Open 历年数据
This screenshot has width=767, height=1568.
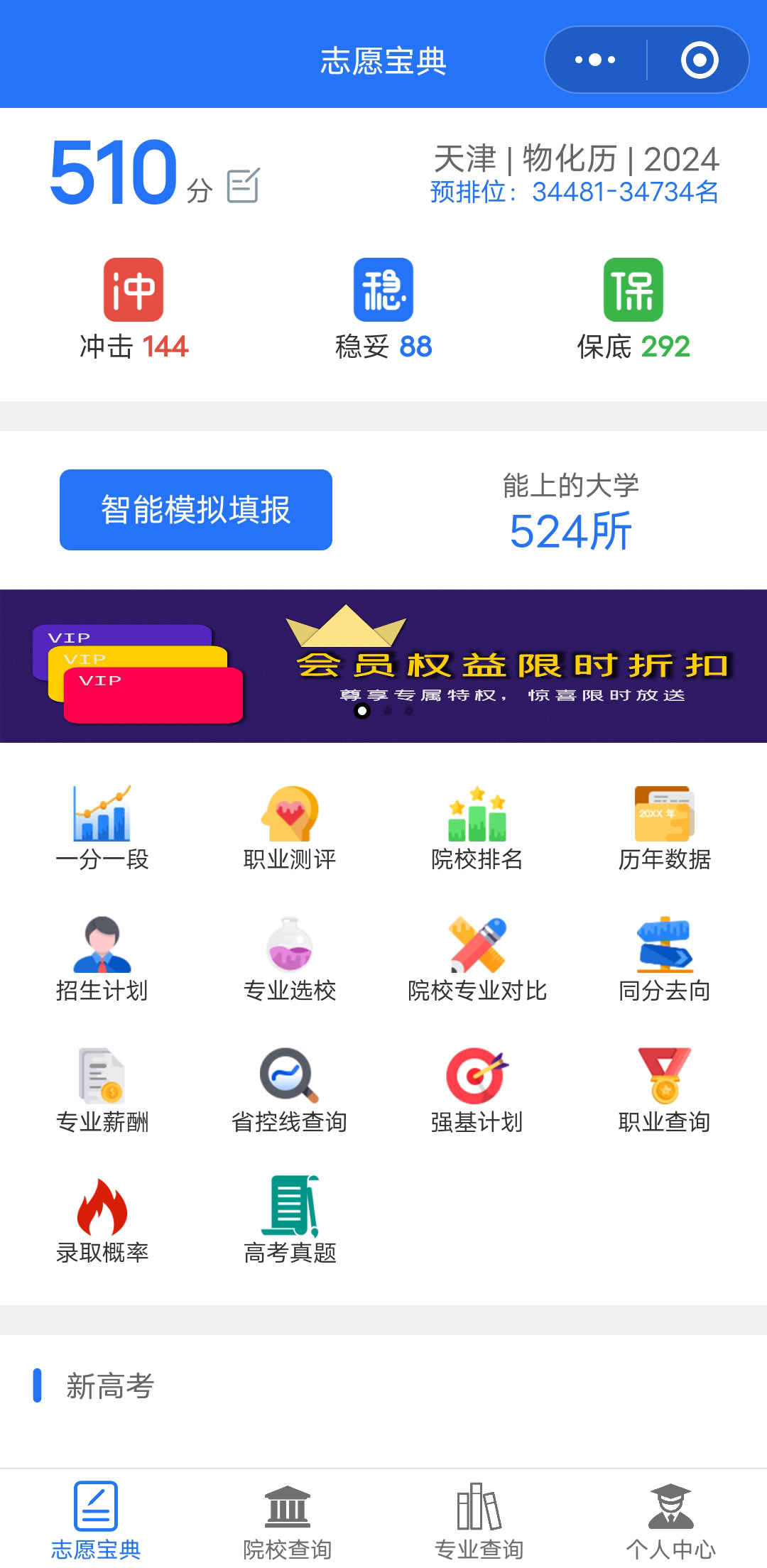(x=665, y=827)
